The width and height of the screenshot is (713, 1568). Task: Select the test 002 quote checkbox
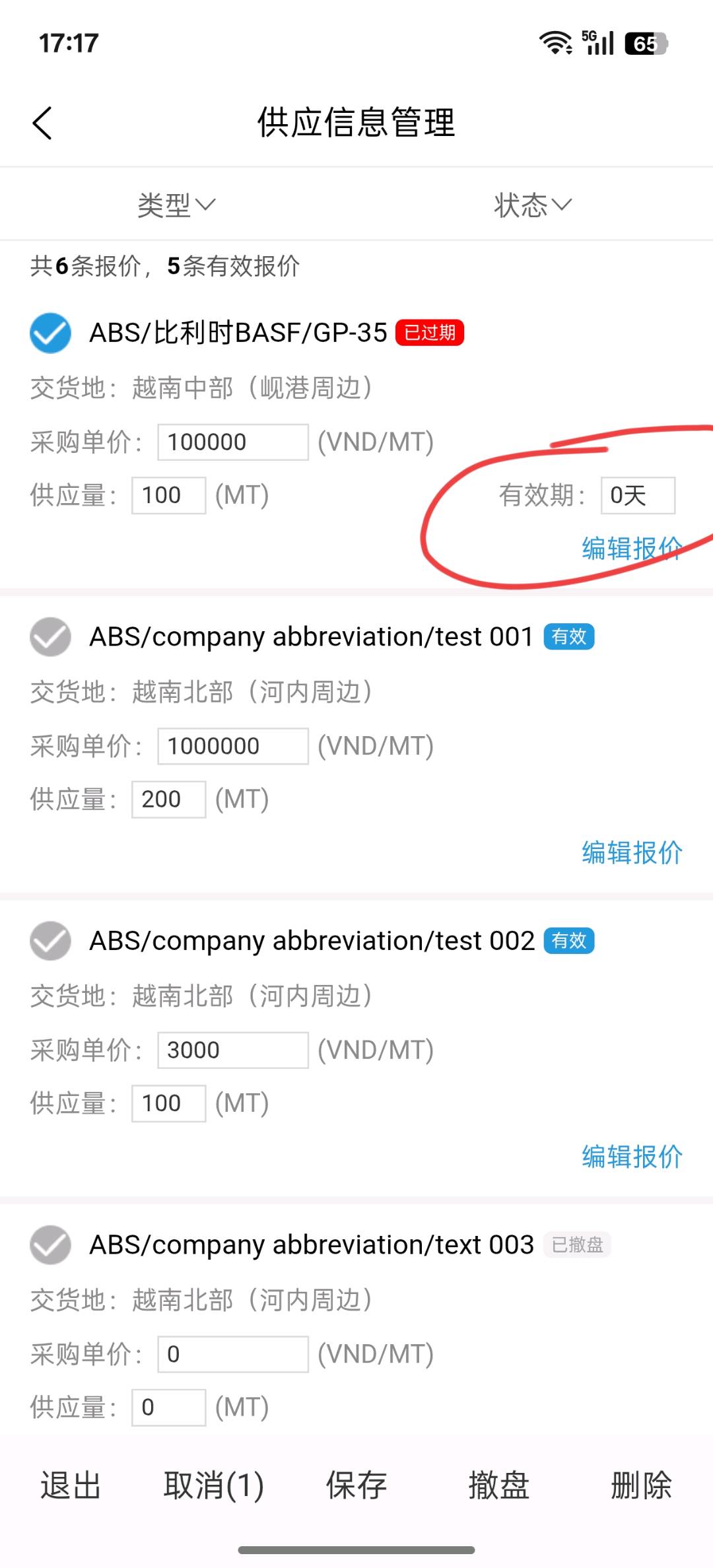click(x=50, y=941)
